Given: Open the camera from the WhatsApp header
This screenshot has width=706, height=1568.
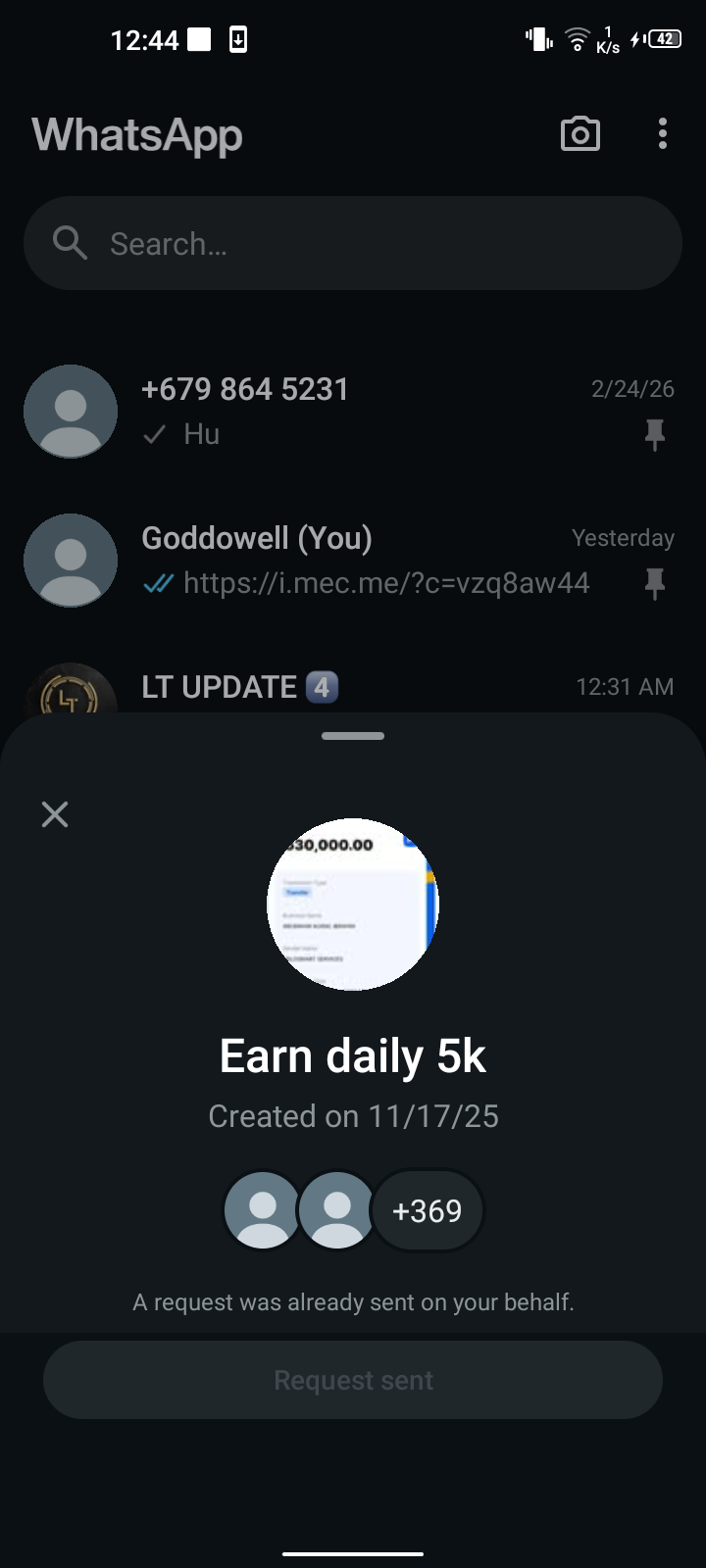Looking at the screenshot, I should (580, 134).
